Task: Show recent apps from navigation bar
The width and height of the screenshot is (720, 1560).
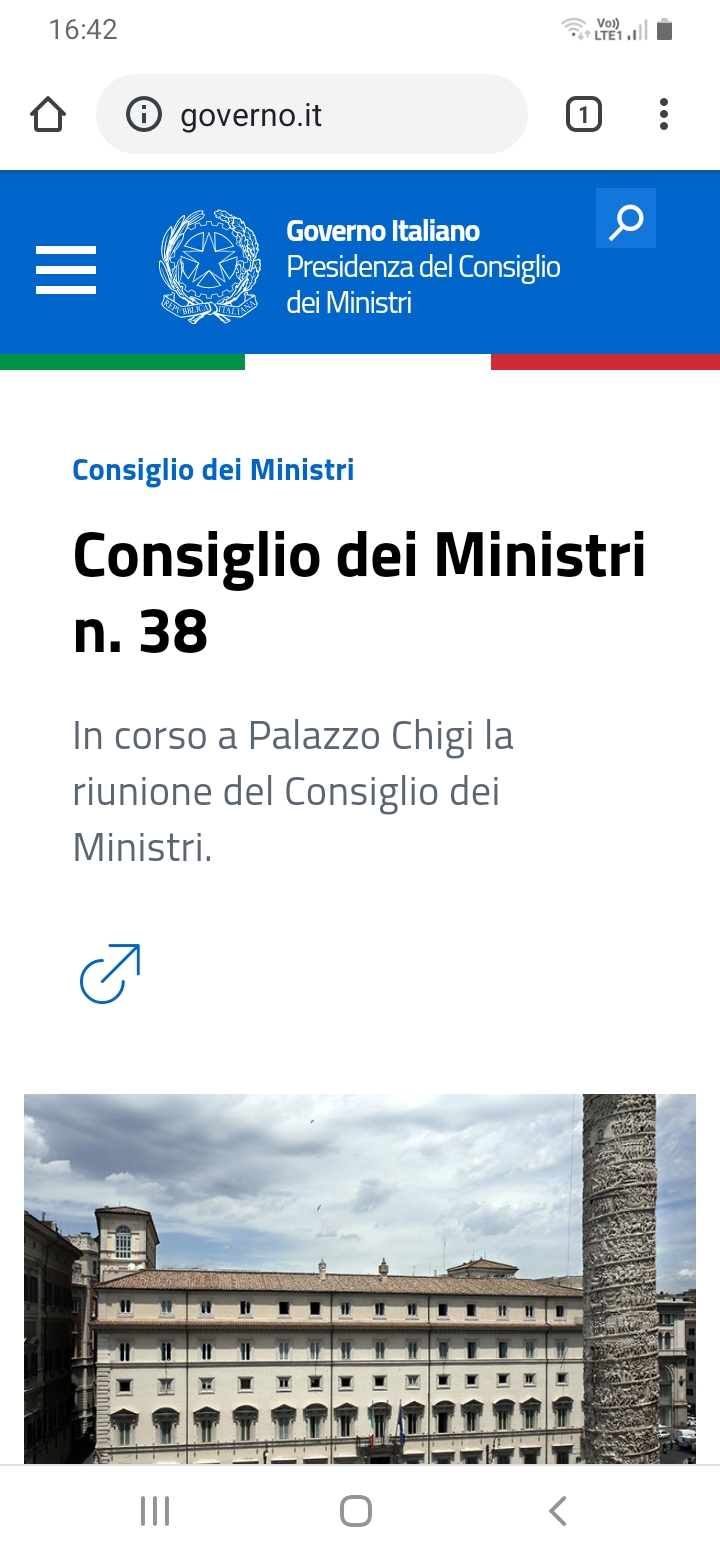Action: point(155,1511)
